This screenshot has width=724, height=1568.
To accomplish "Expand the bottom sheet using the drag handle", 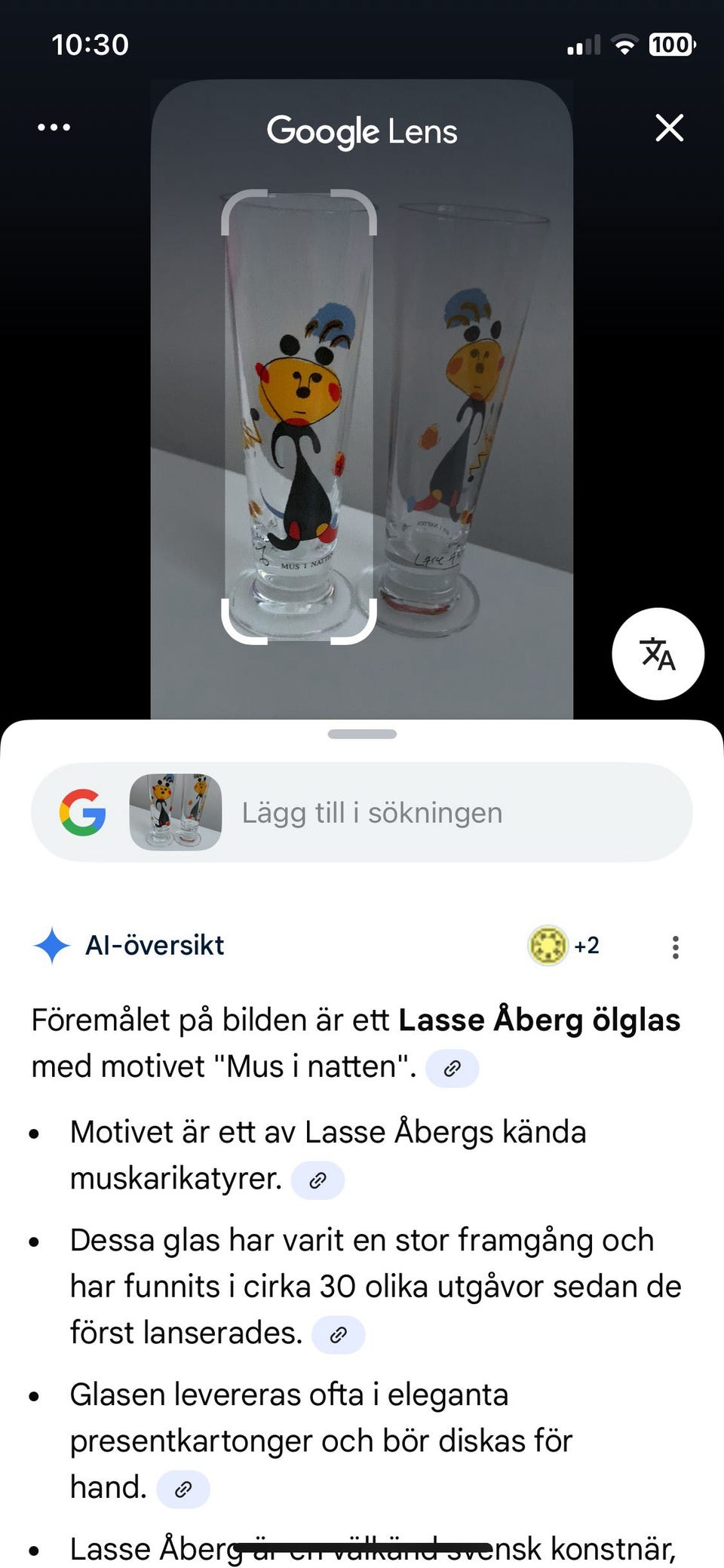I will point(362,732).
